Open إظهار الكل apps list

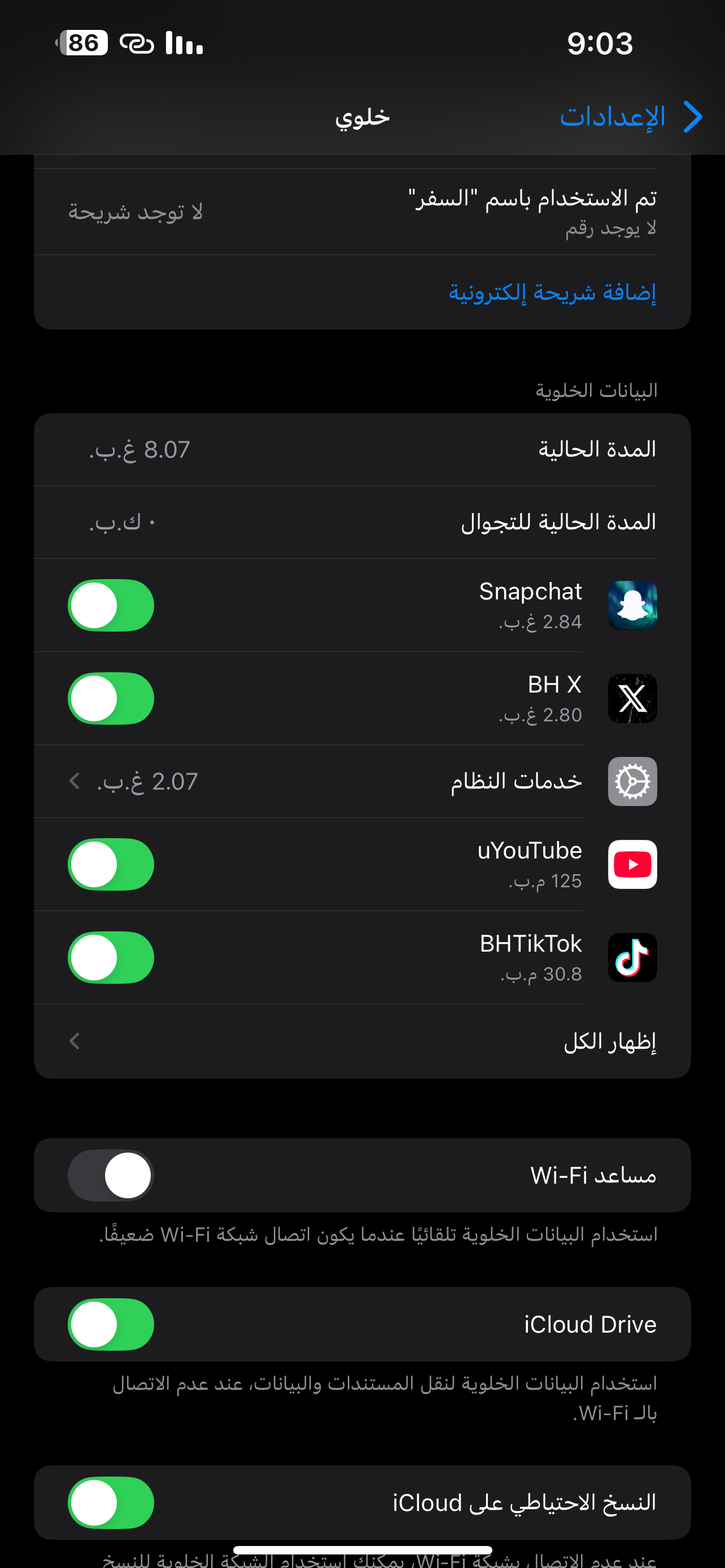(362, 1041)
